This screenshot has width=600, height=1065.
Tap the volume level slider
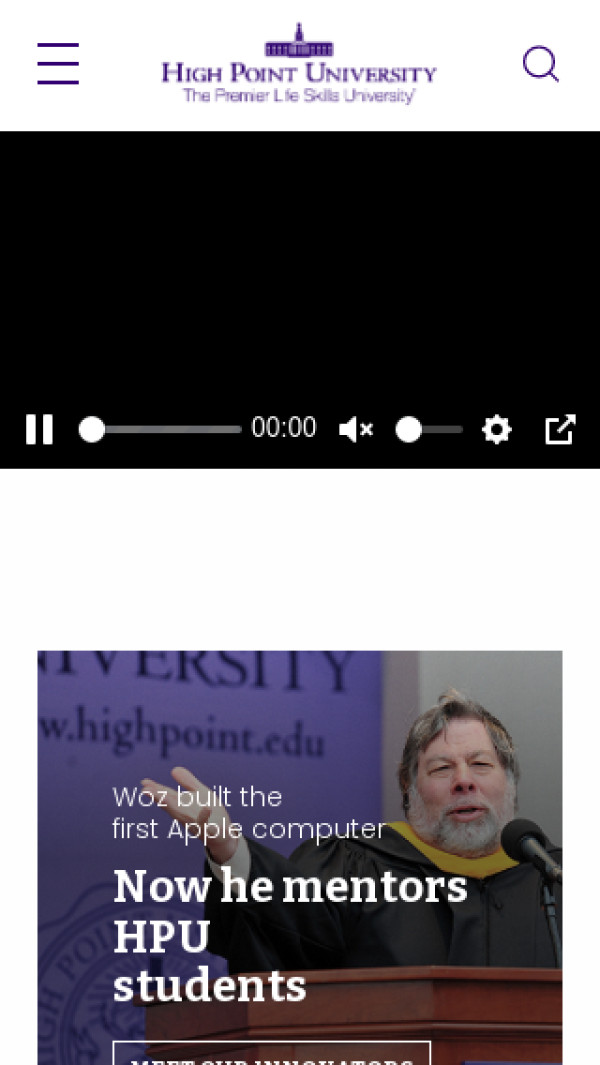pos(430,429)
